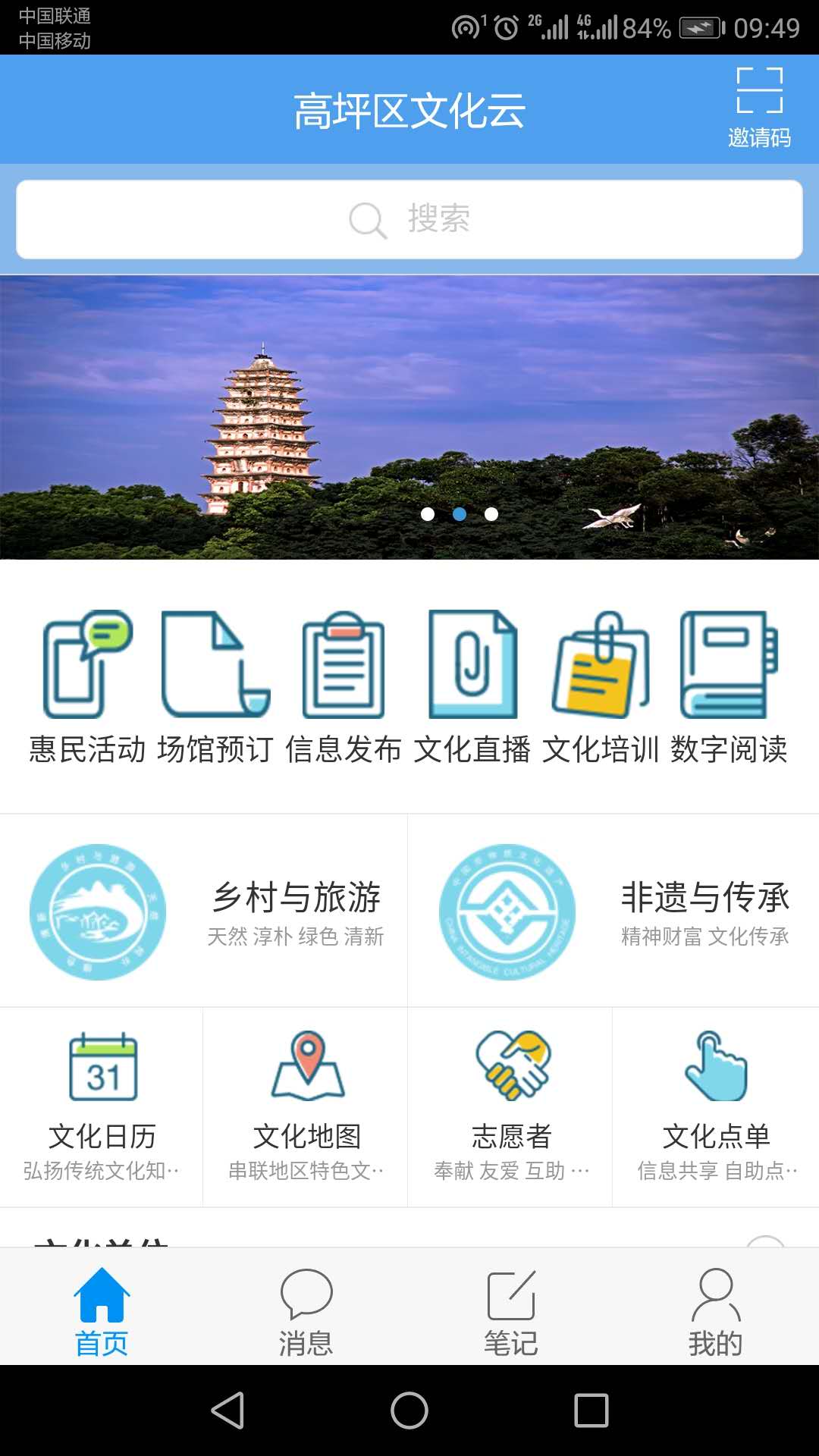
Task: Open 数字阅读 digital reading
Action: click(x=729, y=686)
